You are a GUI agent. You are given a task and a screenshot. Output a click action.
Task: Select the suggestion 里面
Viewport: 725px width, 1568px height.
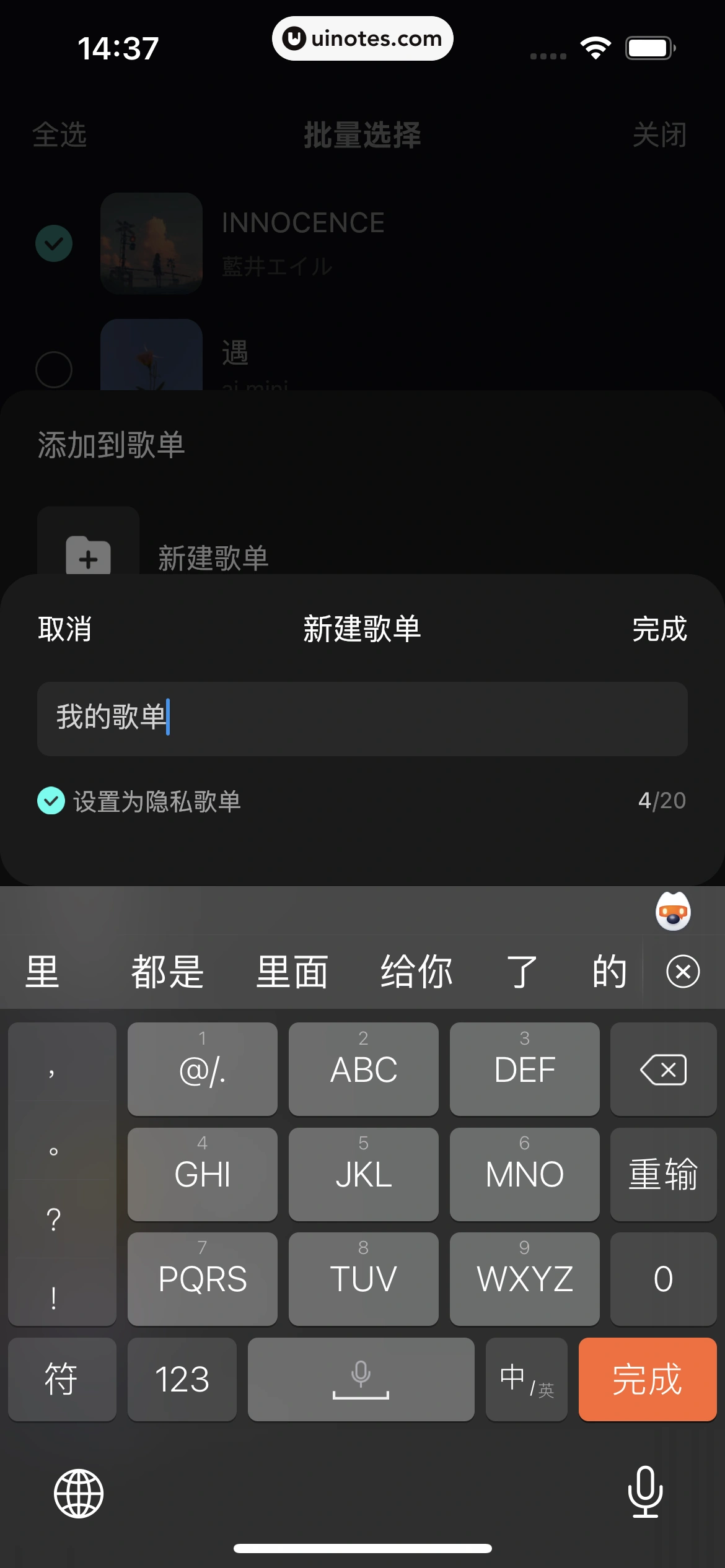click(292, 971)
